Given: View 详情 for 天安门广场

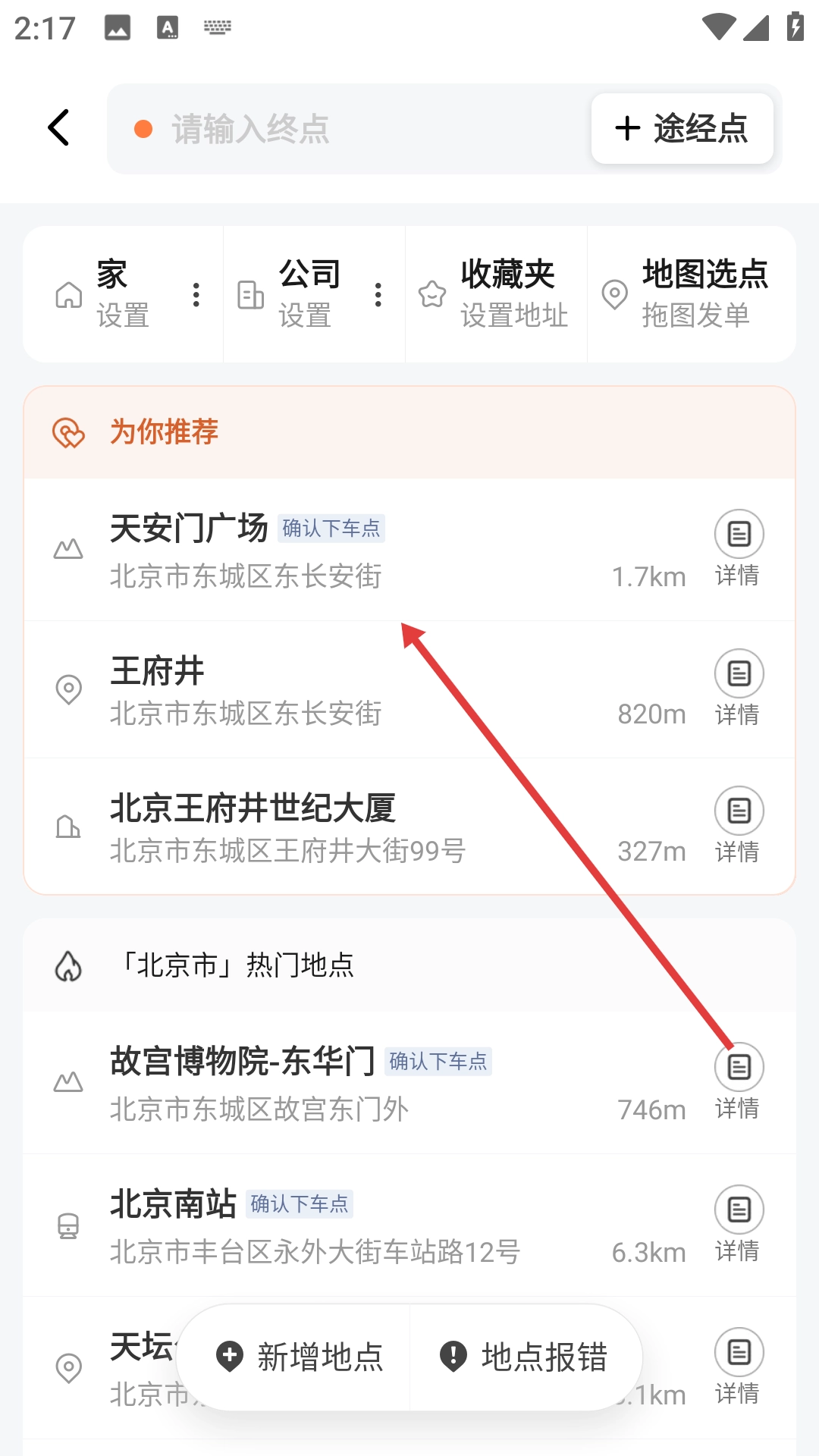Looking at the screenshot, I should (x=739, y=549).
